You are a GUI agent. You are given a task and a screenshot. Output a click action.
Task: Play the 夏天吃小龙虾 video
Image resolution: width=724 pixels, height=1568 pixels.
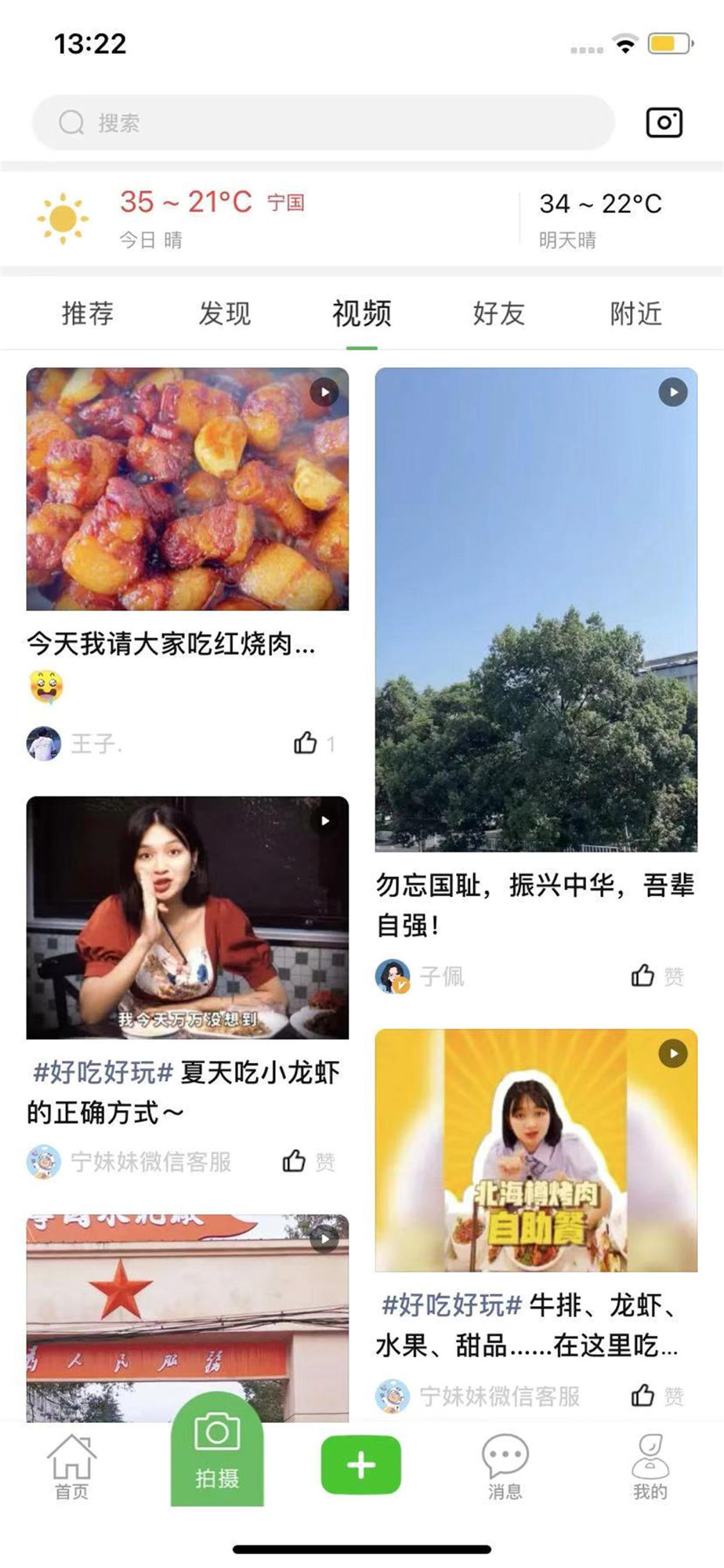[187, 917]
